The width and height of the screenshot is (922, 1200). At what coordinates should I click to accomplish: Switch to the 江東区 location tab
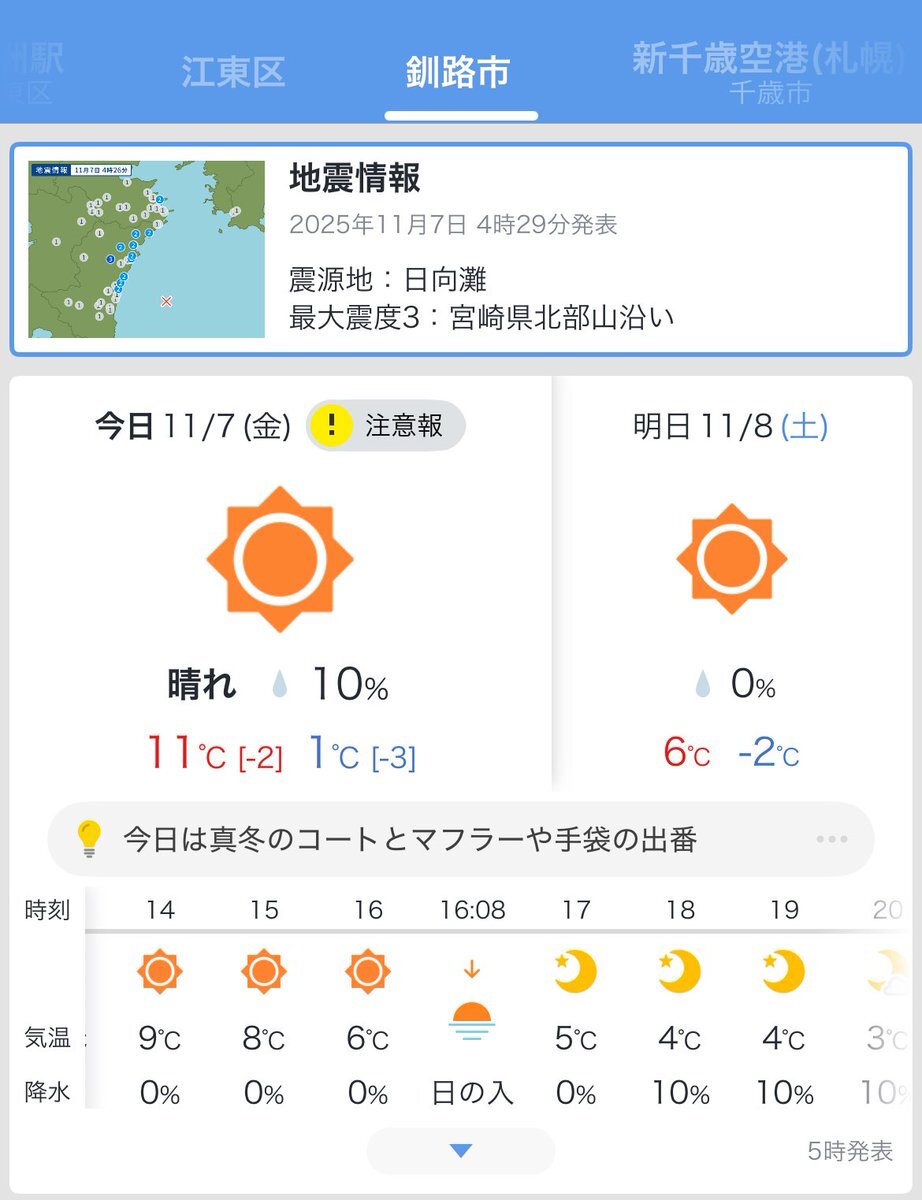(233, 72)
